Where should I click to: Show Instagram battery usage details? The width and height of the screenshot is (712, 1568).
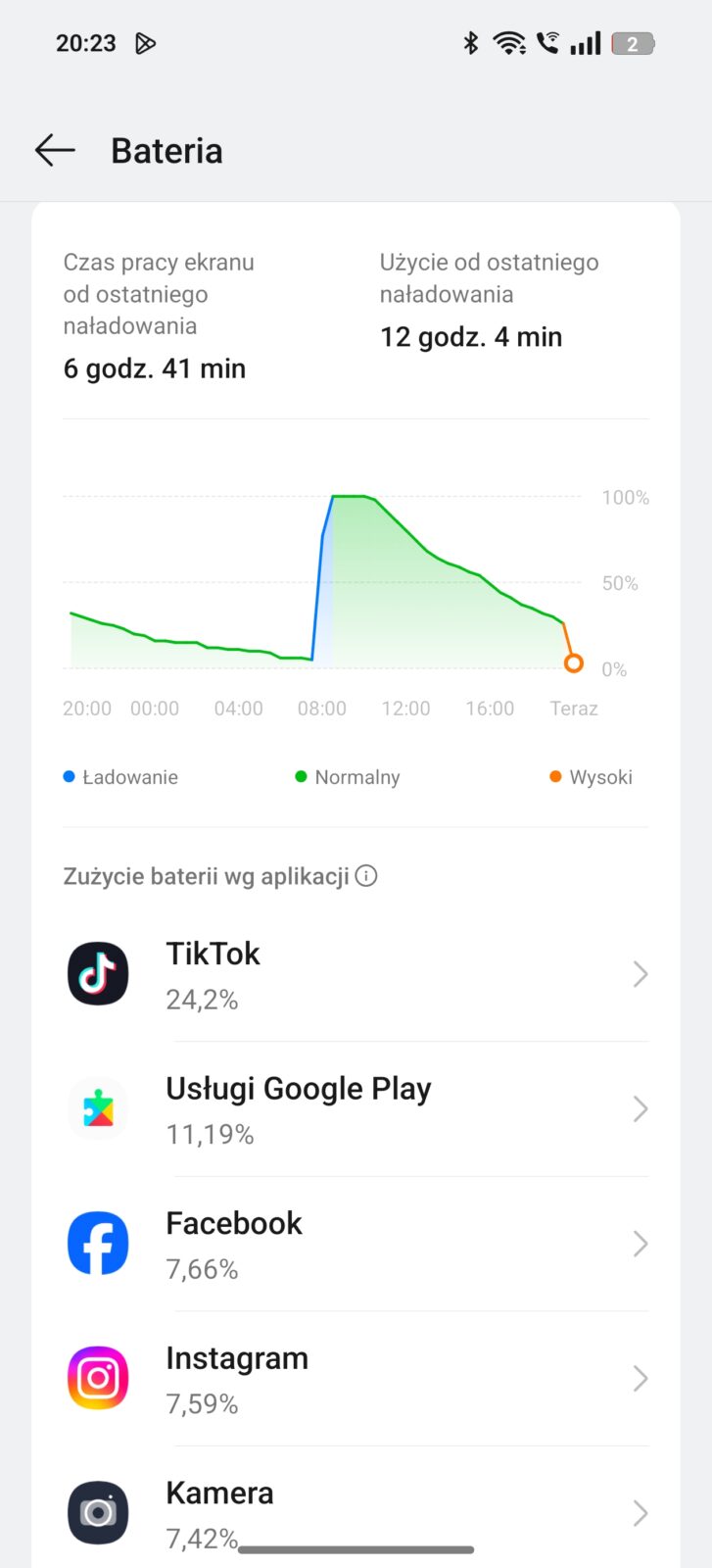(x=356, y=1379)
